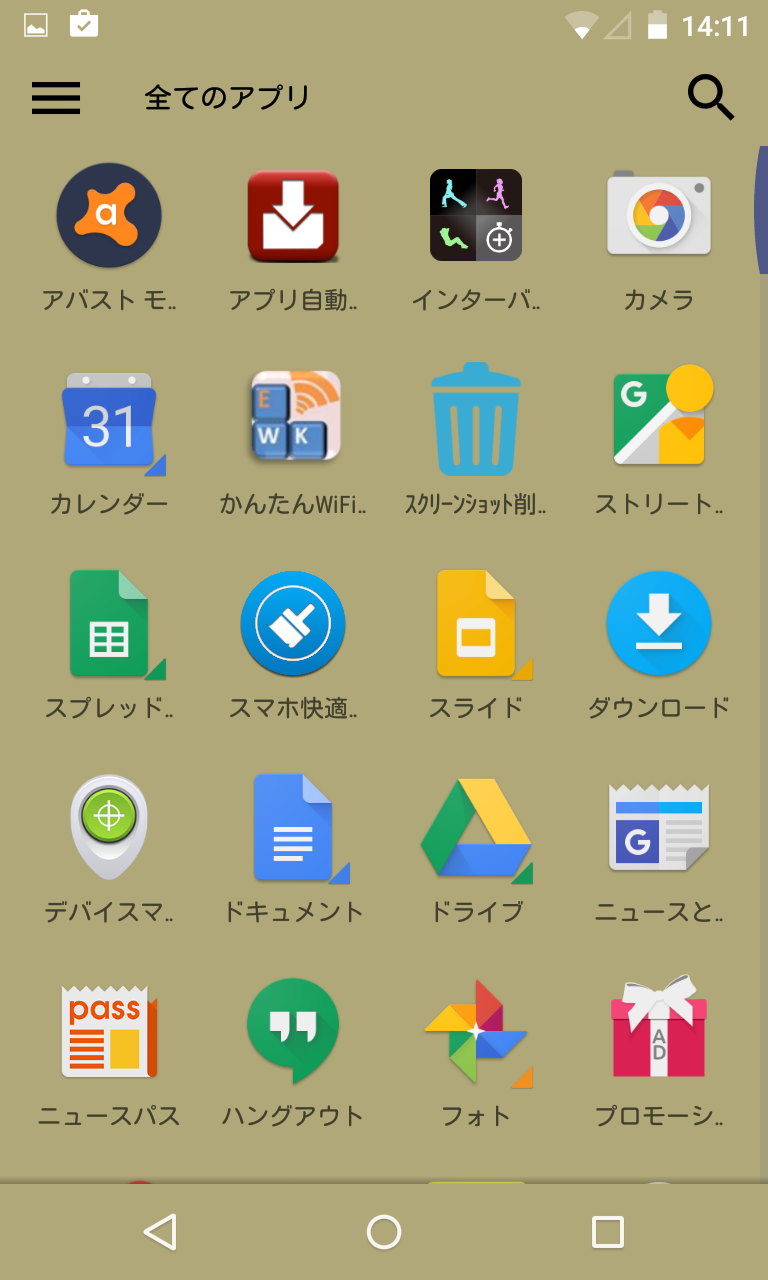Image resolution: width=768 pixels, height=1280 pixels.
Task: Go to the home screen
Action: pos(384,1232)
